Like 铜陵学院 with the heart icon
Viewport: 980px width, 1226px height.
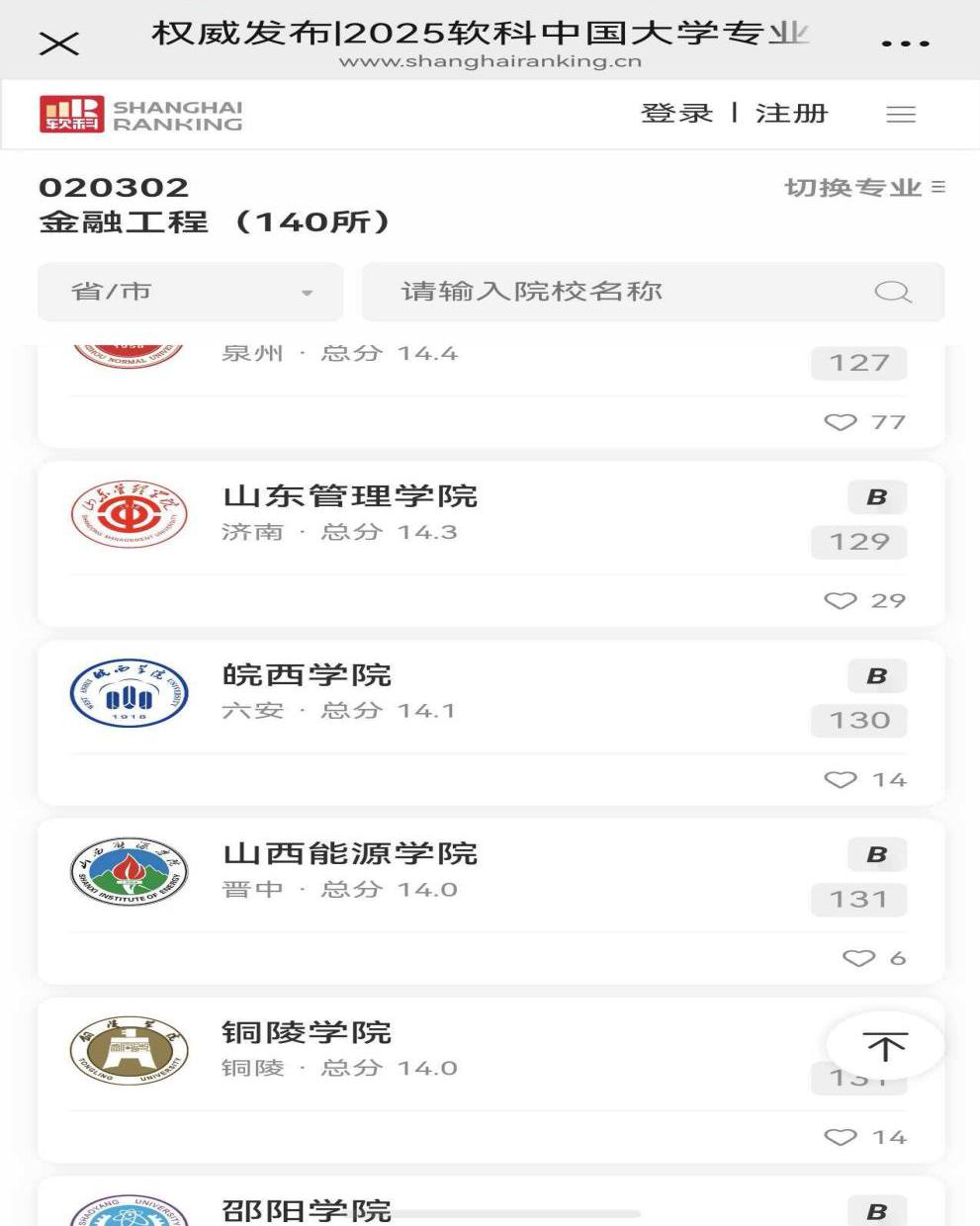tap(841, 1137)
